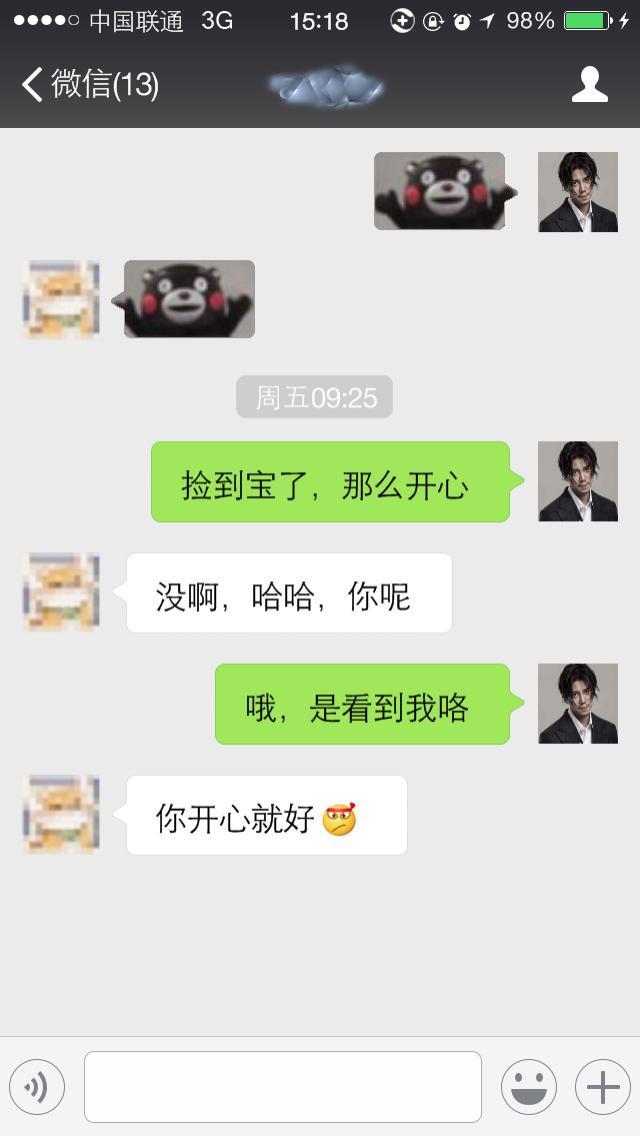Open the plus attachments menu
This screenshot has height=1136, width=640.
[x=602, y=1086]
